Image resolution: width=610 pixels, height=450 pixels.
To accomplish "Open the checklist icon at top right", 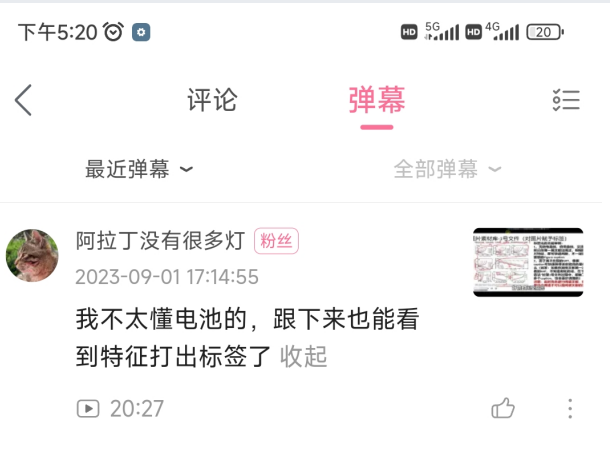I will [x=566, y=100].
